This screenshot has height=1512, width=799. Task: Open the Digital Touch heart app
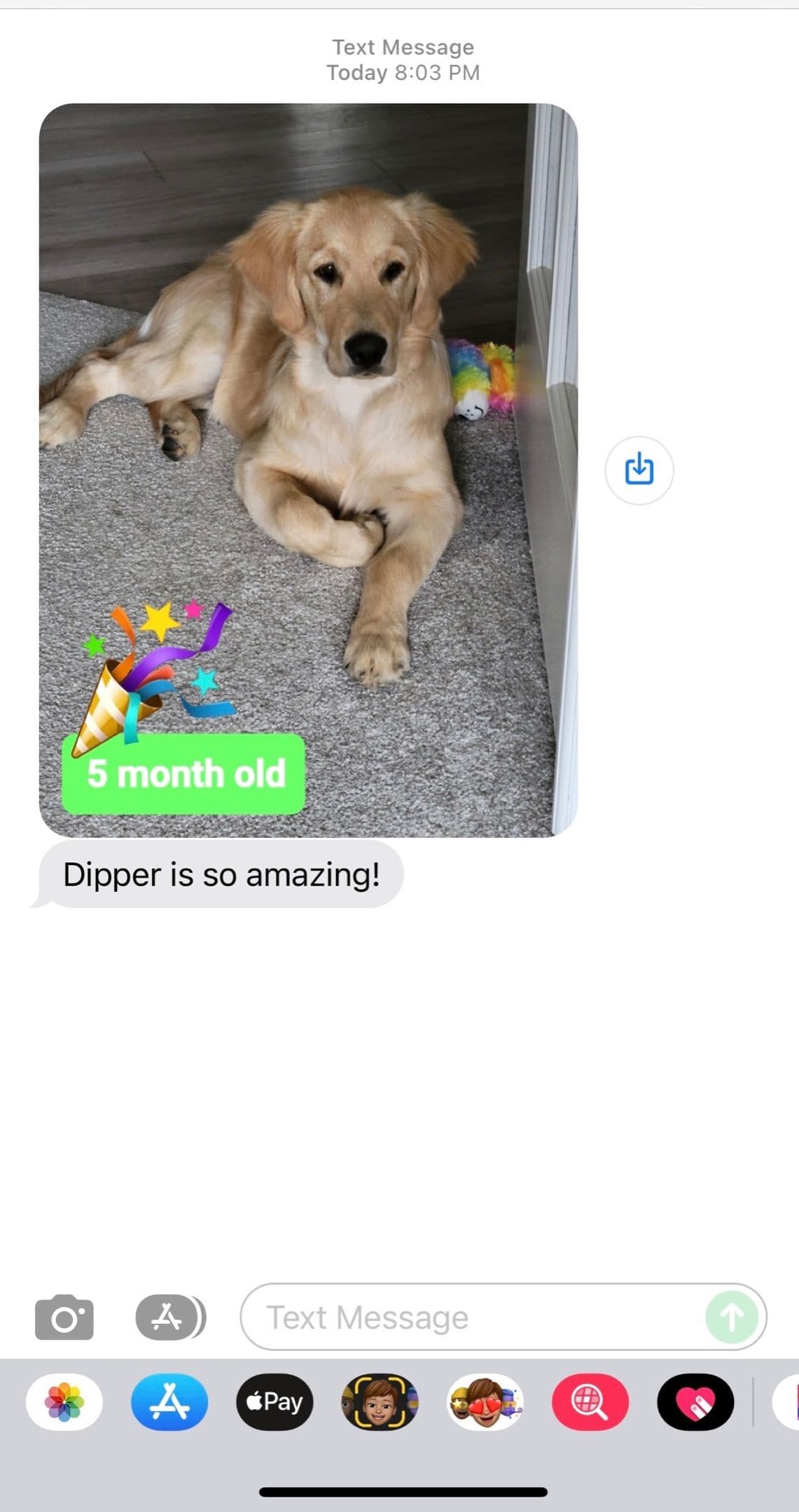[x=695, y=1402]
